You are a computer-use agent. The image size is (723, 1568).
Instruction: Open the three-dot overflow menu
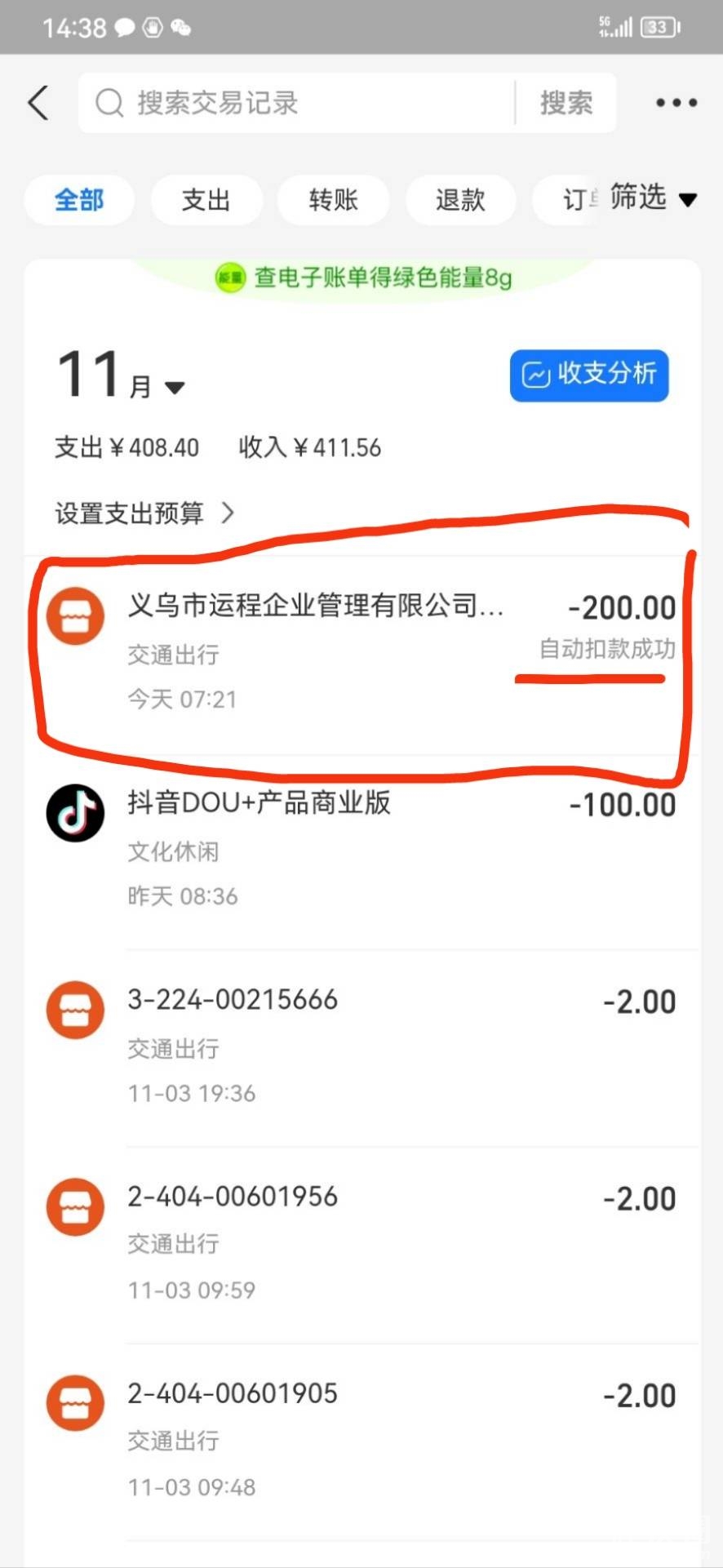coord(676,104)
